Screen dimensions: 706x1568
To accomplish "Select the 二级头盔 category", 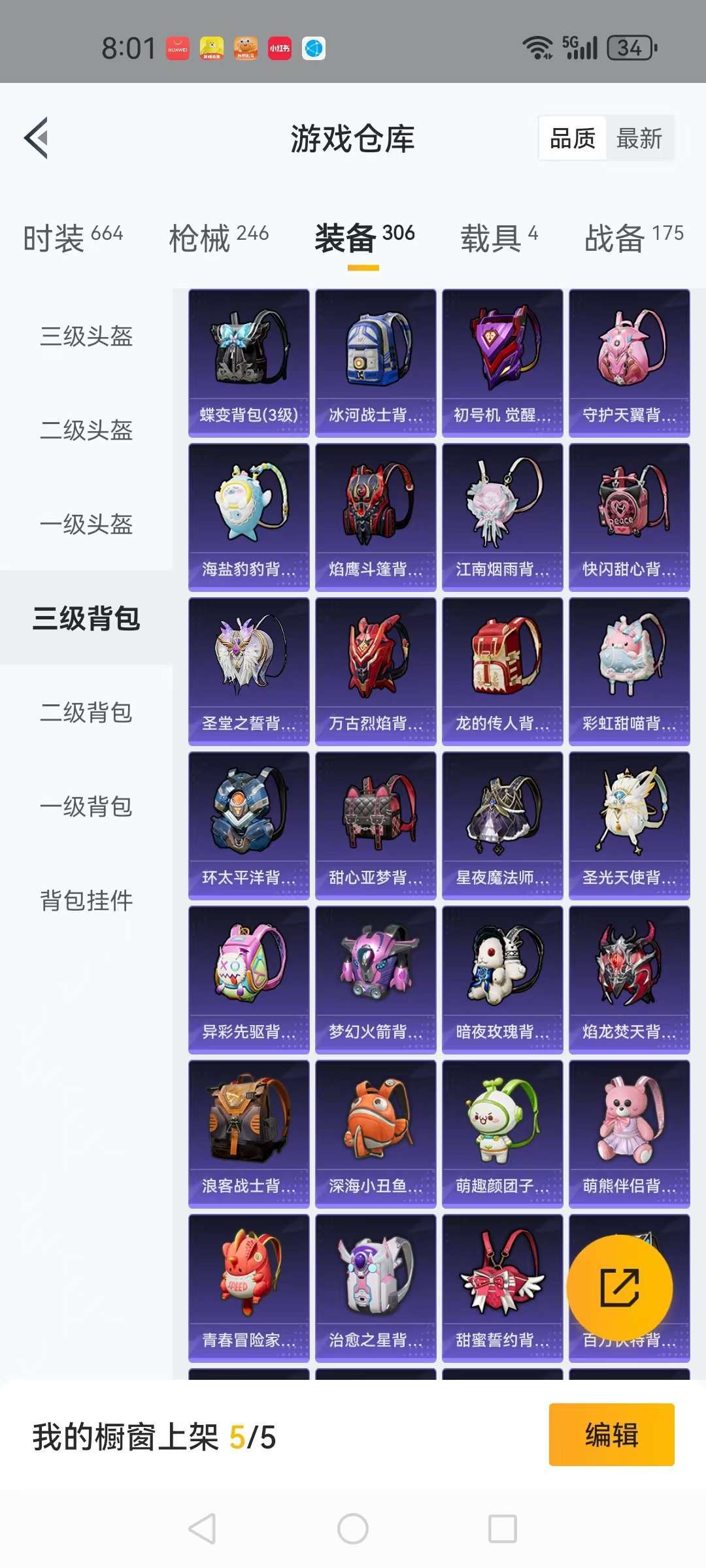I will pos(86,431).
